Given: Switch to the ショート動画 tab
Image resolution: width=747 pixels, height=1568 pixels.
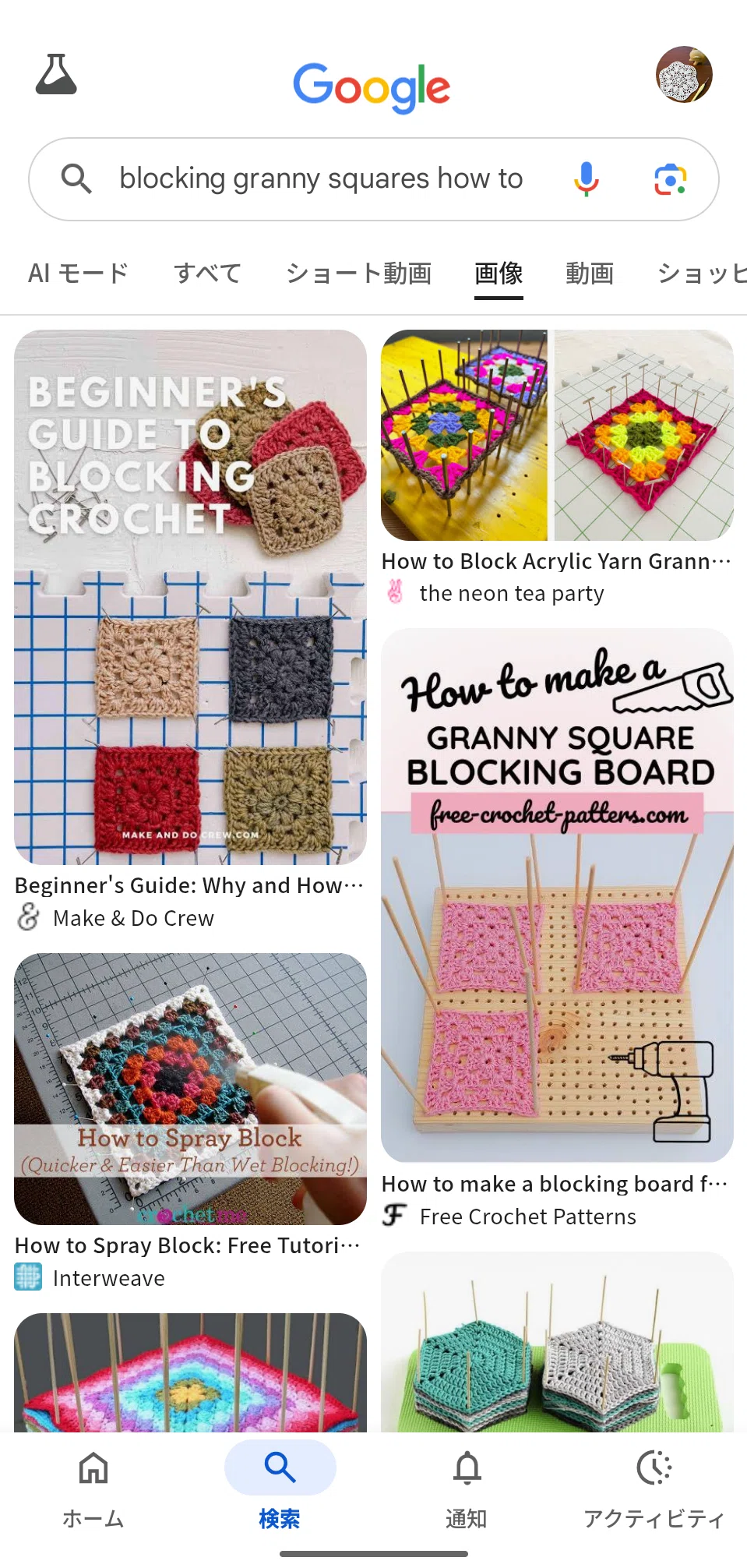Looking at the screenshot, I should [359, 274].
